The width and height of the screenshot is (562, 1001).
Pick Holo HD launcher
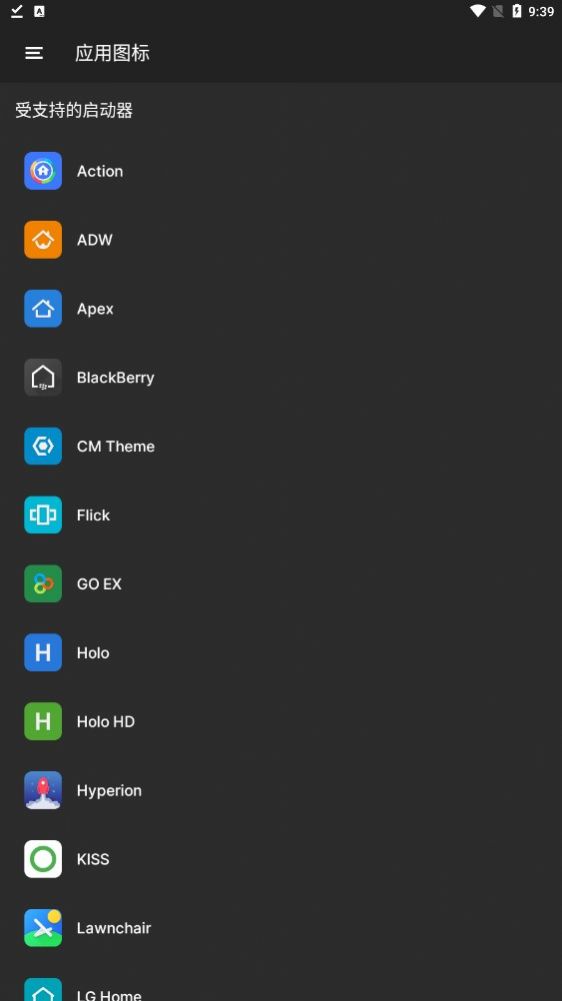(281, 721)
